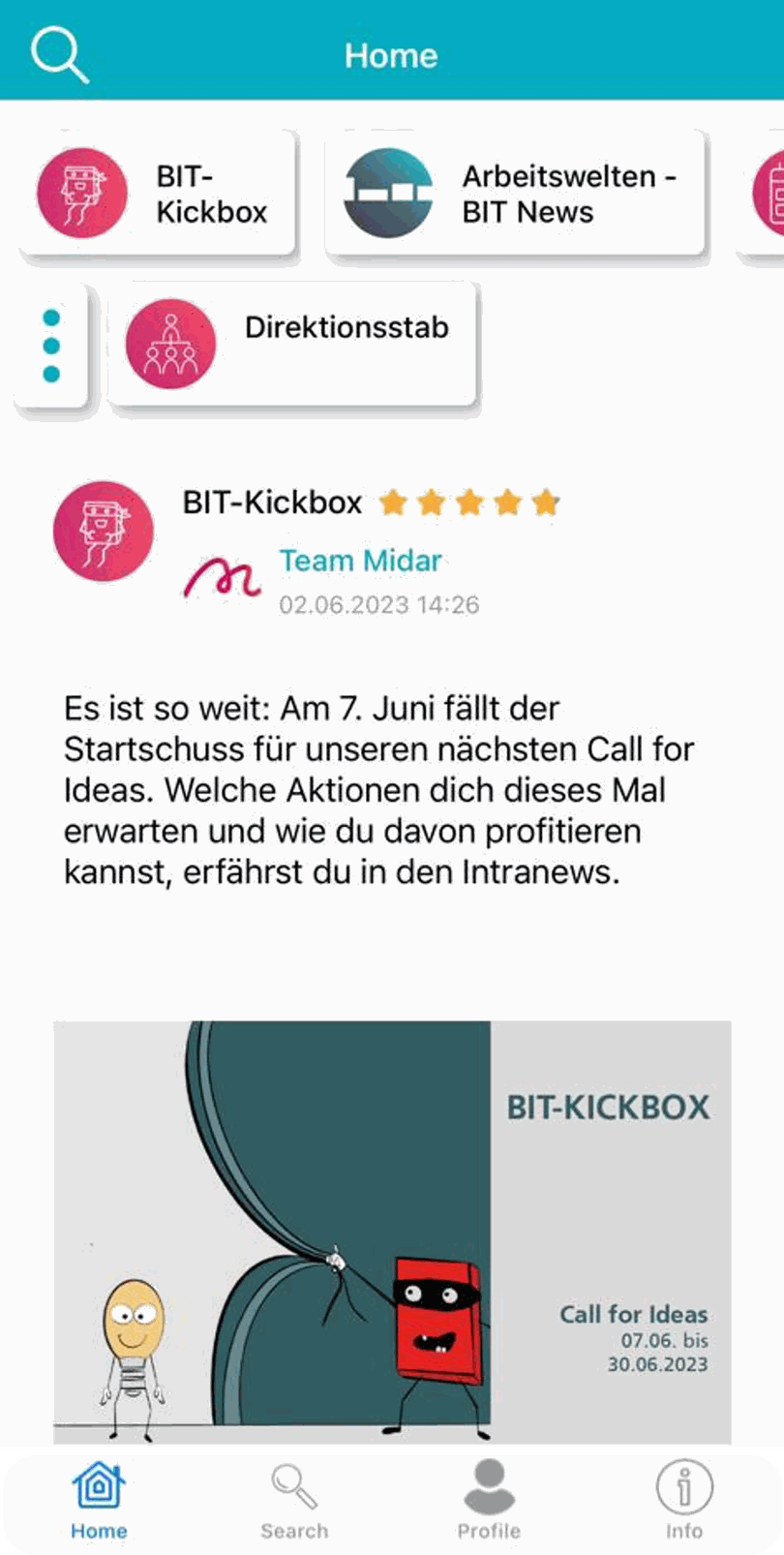Tap the BIT-Kickbox avatar next to the post

click(103, 532)
